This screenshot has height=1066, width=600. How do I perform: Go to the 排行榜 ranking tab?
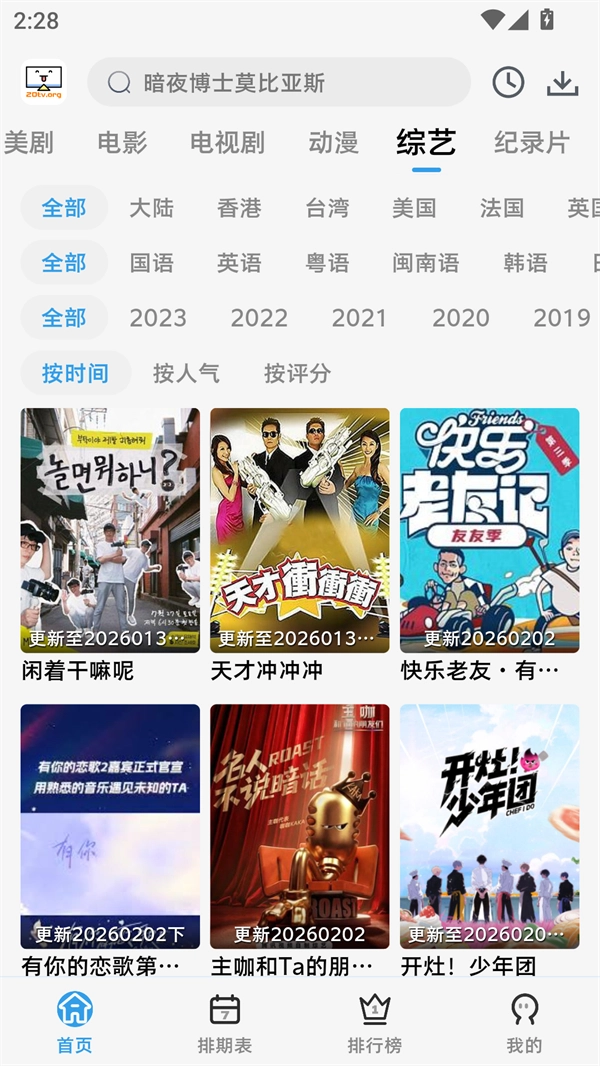(x=374, y=1023)
